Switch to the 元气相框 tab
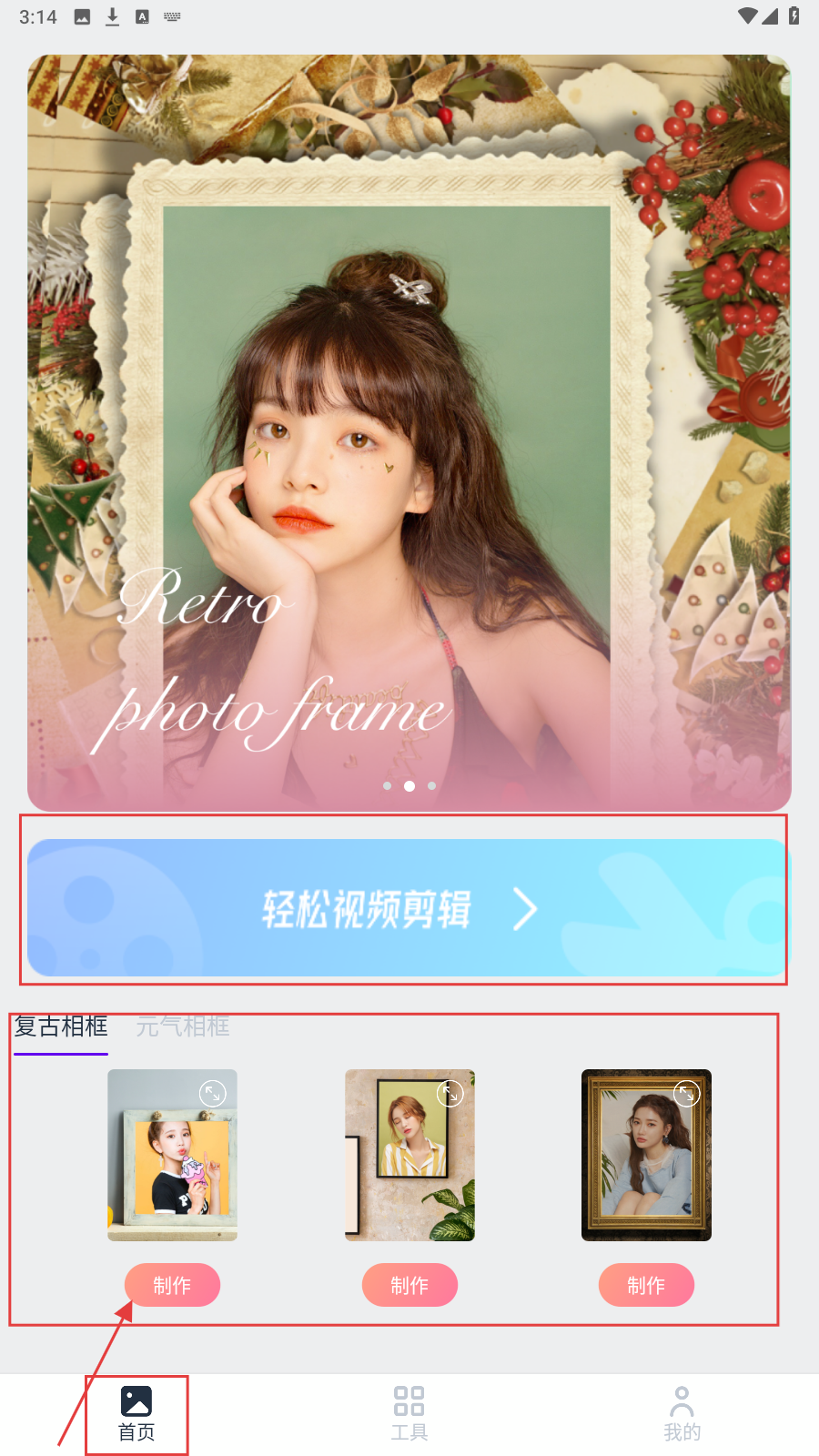The height and width of the screenshot is (1456, 819). (183, 1026)
